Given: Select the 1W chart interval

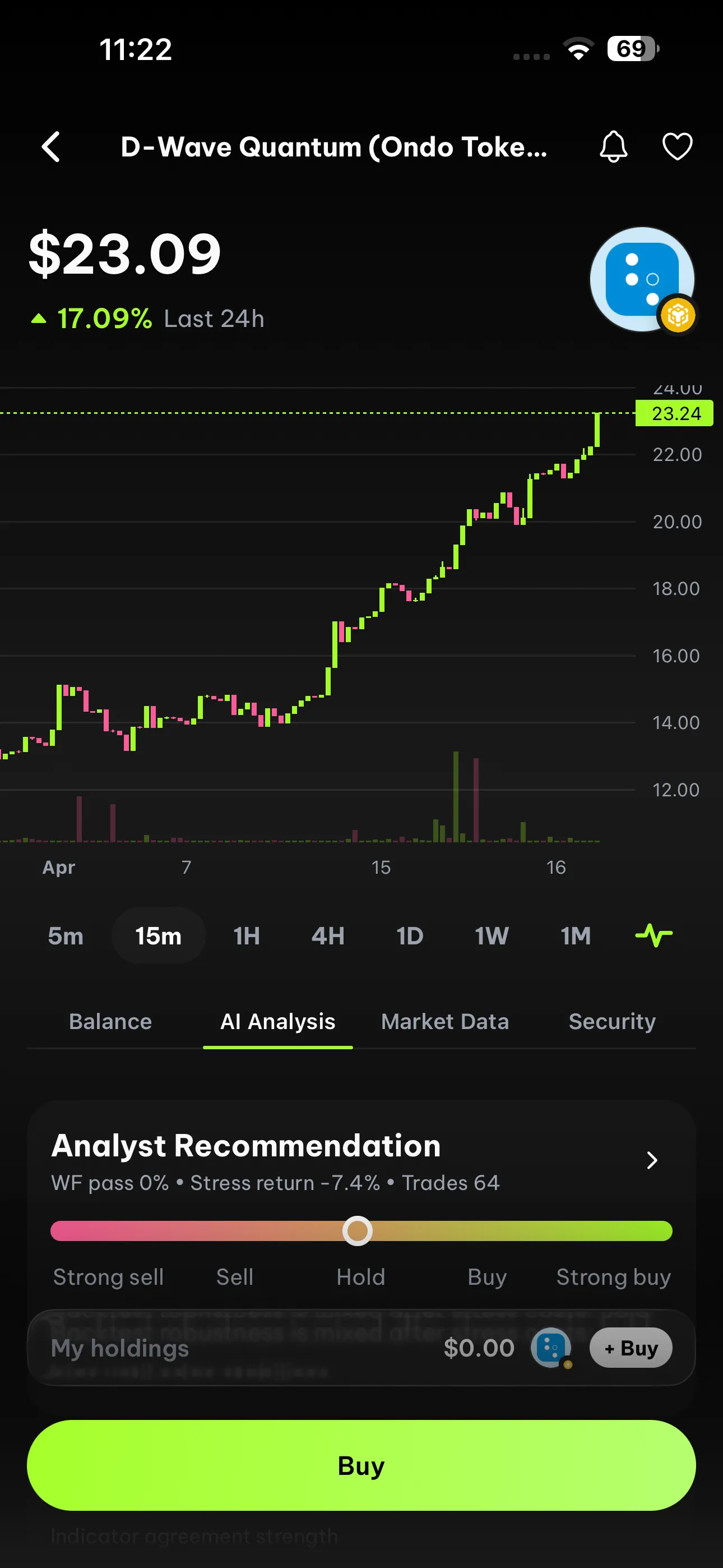Looking at the screenshot, I should 491,935.
